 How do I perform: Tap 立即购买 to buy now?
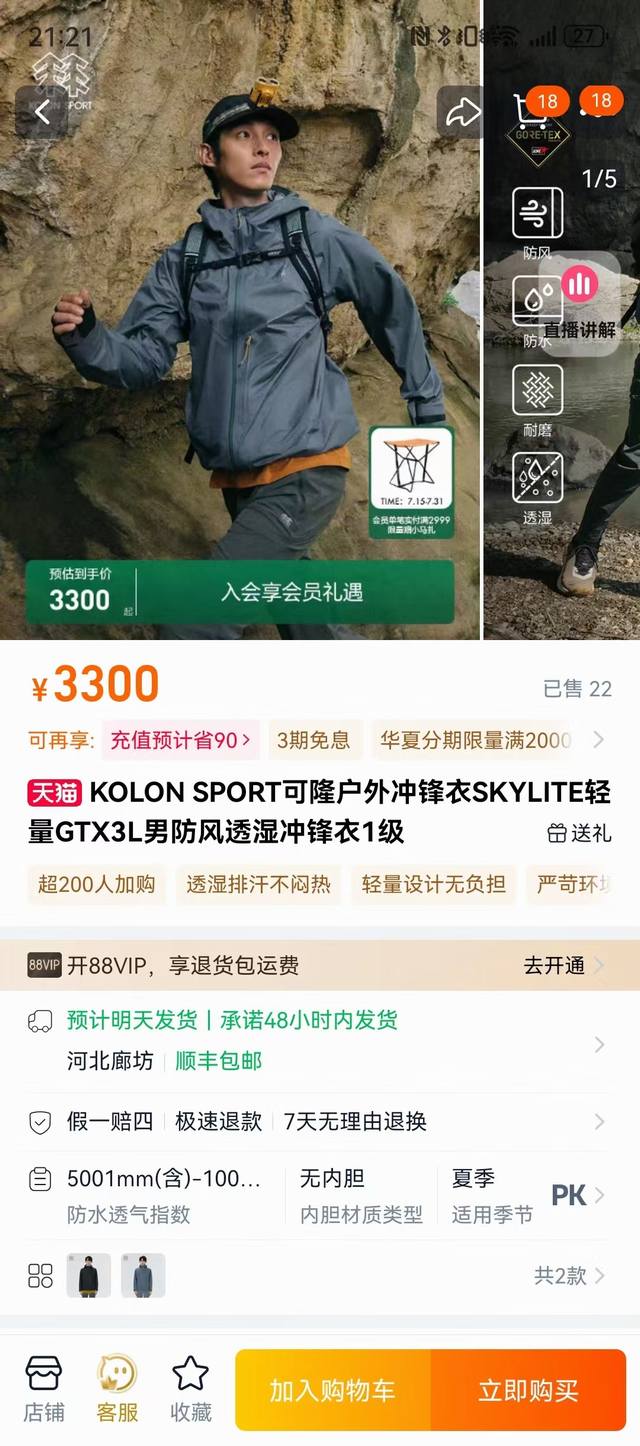528,1390
